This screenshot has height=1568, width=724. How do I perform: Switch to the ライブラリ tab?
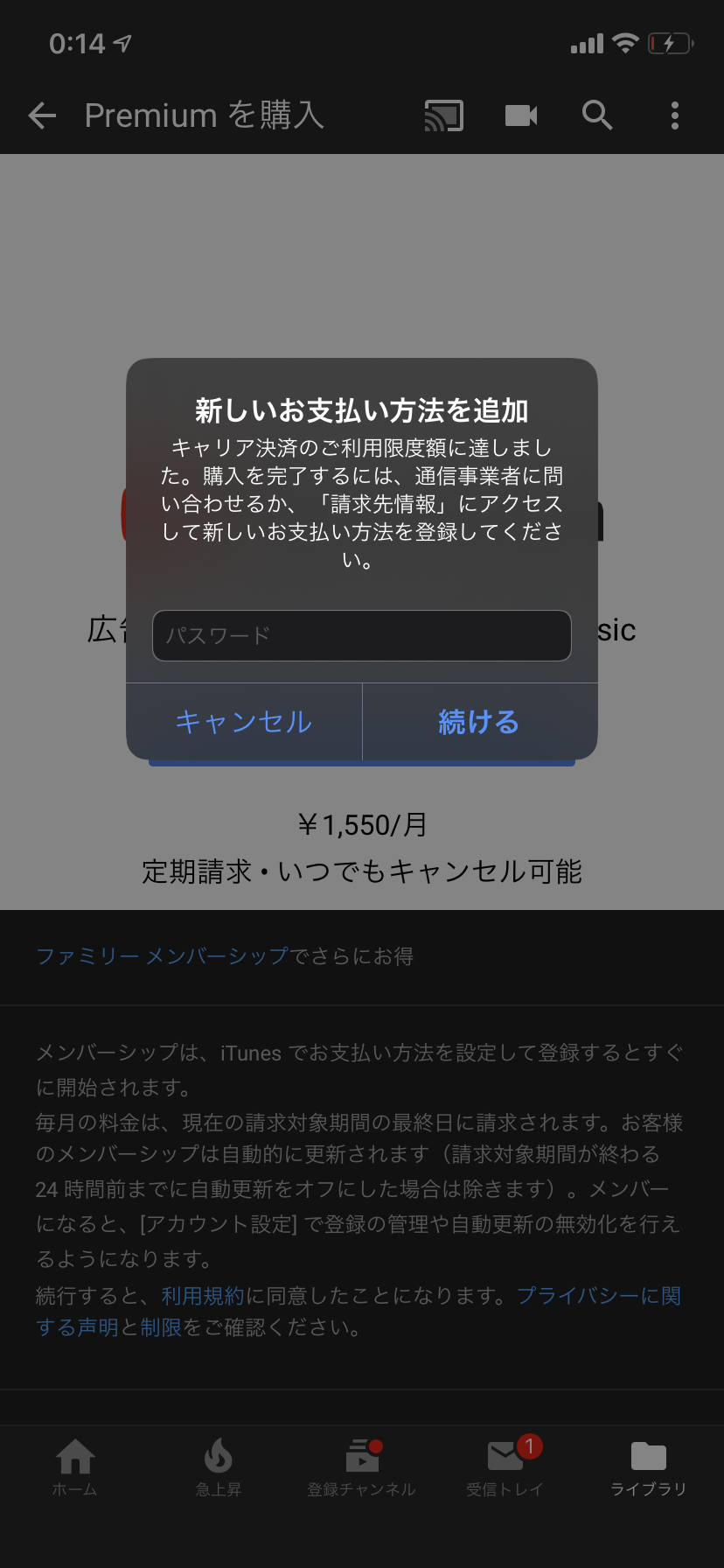(x=648, y=1466)
